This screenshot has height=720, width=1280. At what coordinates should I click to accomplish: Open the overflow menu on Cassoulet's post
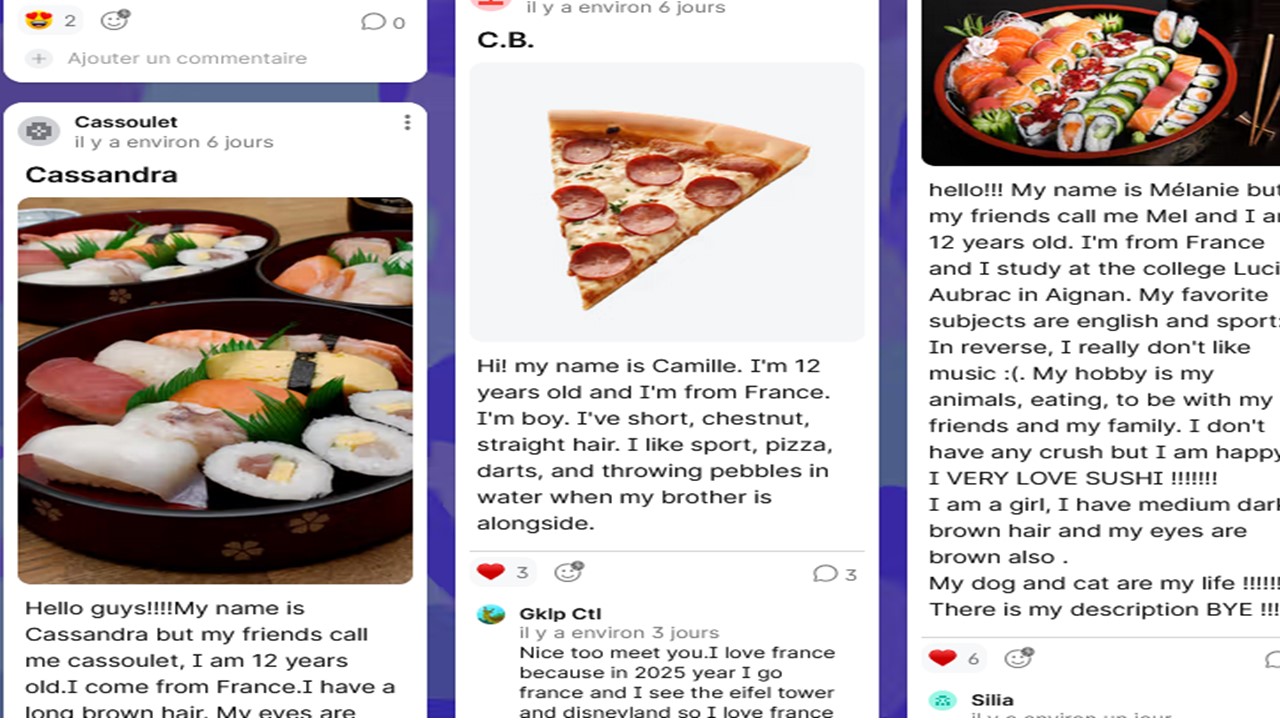406,123
